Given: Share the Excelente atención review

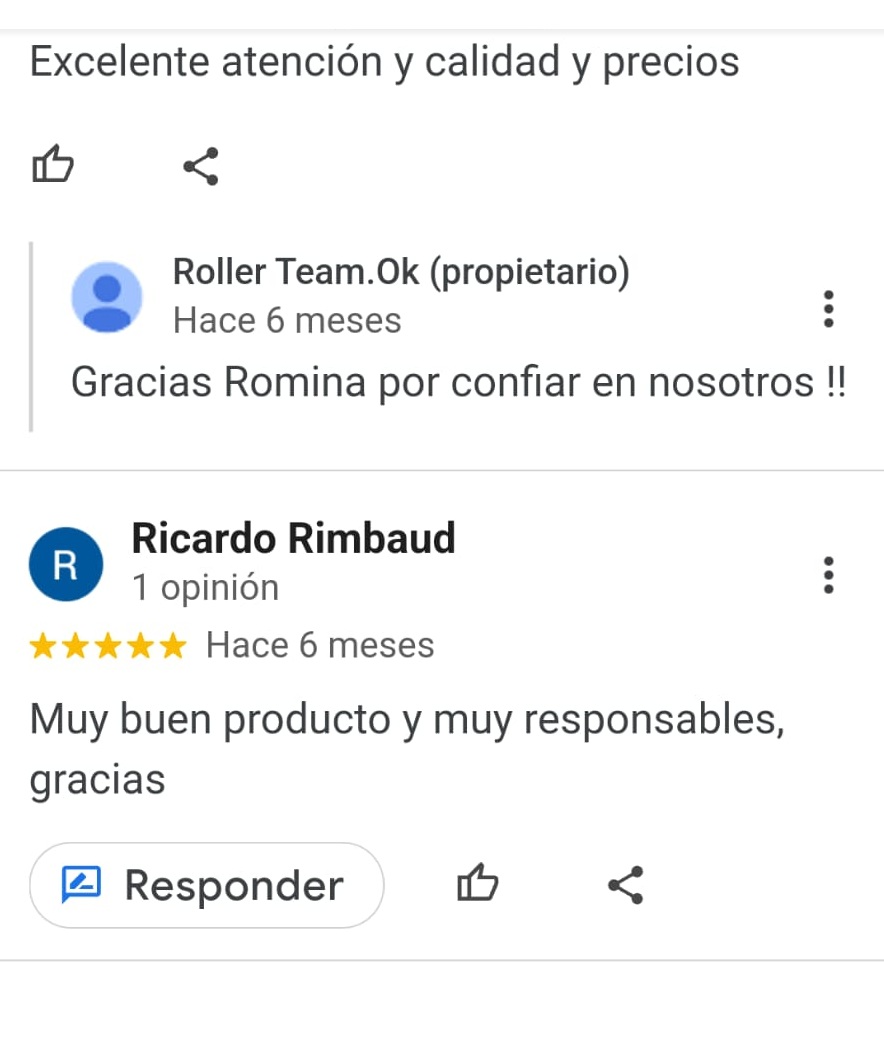Looking at the screenshot, I should click(x=201, y=166).
